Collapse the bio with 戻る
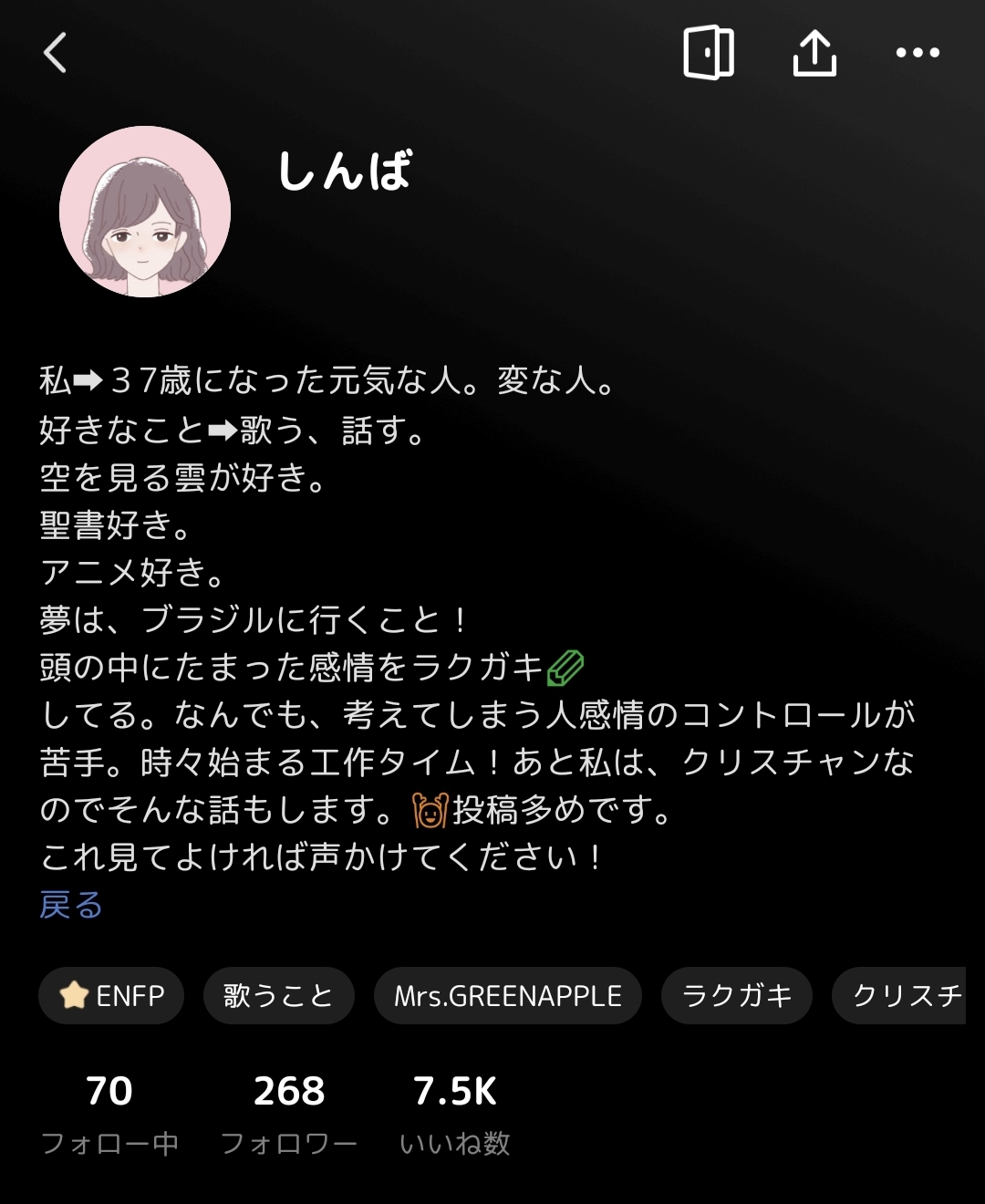Screen dimensions: 985x1204 tap(71, 905)
